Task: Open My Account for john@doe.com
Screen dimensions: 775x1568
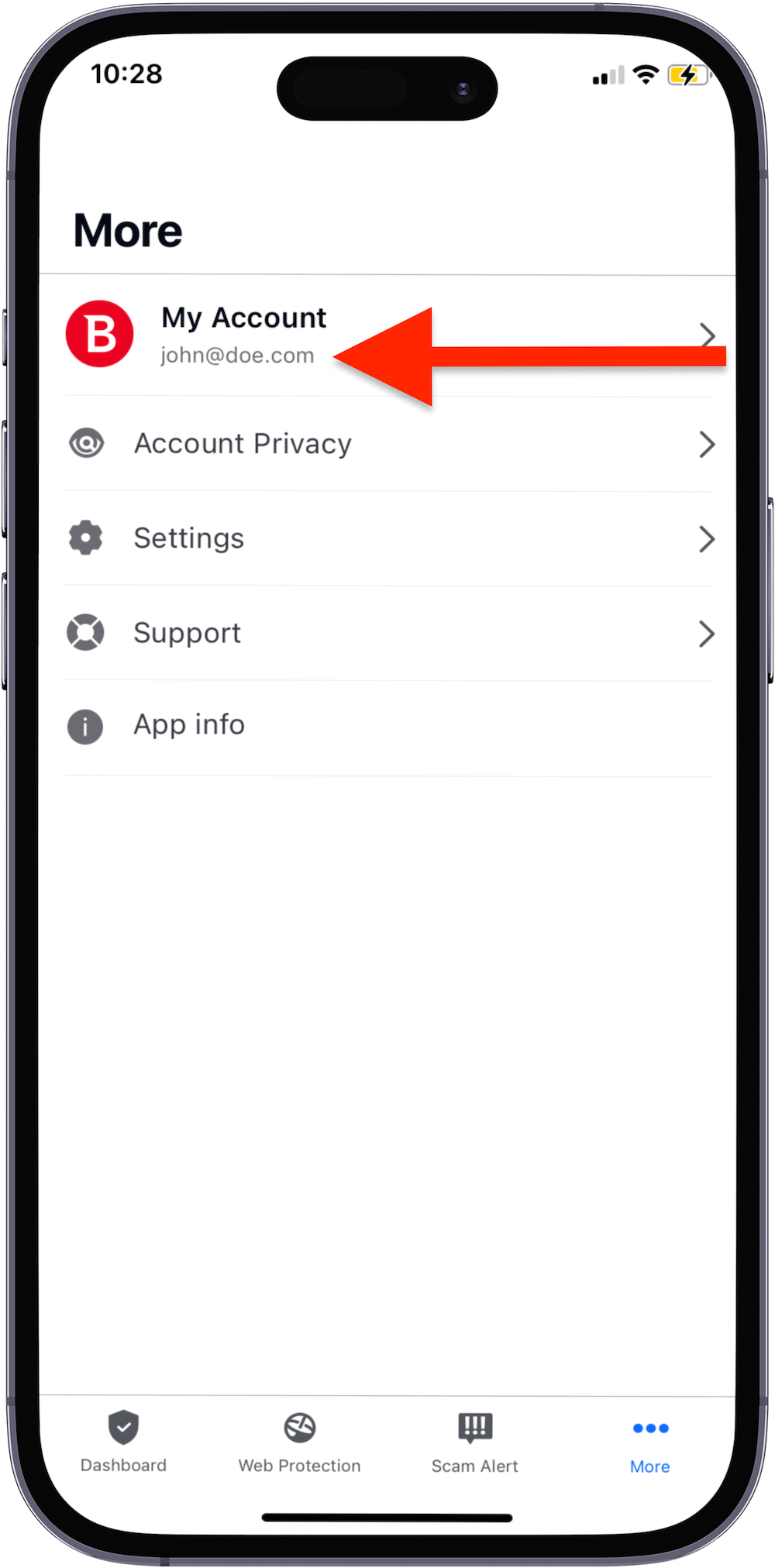Action: click(x=243, y=335)
